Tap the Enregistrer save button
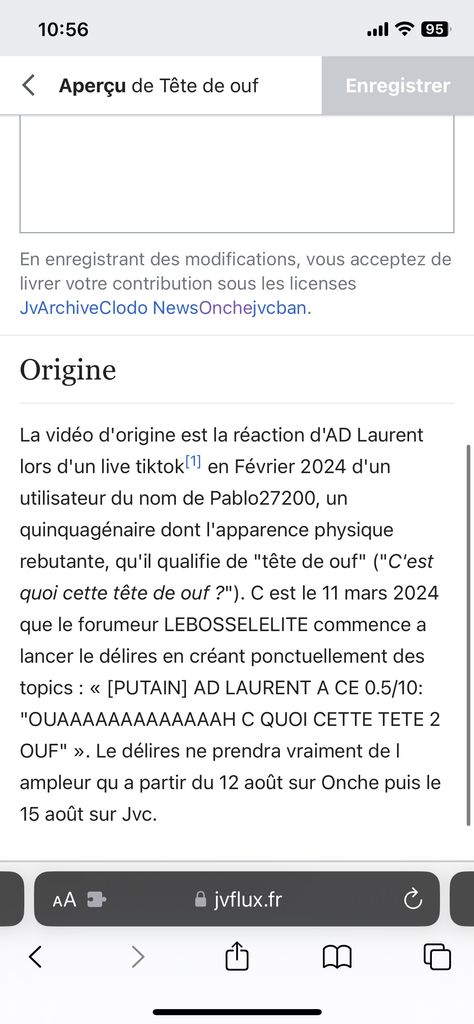This screenshot has height=1024, width=474. tap(398, 86)
